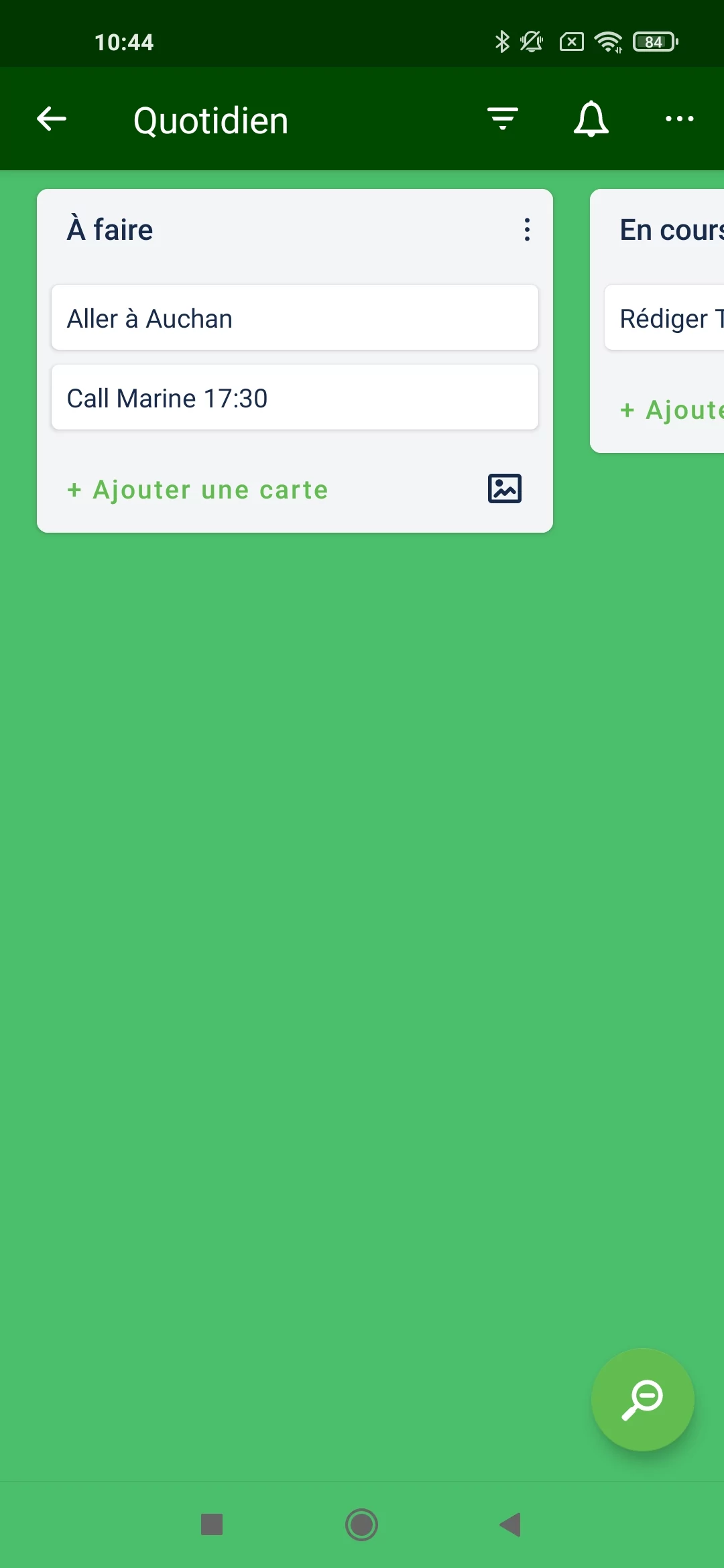Open recent apps via the square button
Screen dimensions: 724x1568
212,1525
